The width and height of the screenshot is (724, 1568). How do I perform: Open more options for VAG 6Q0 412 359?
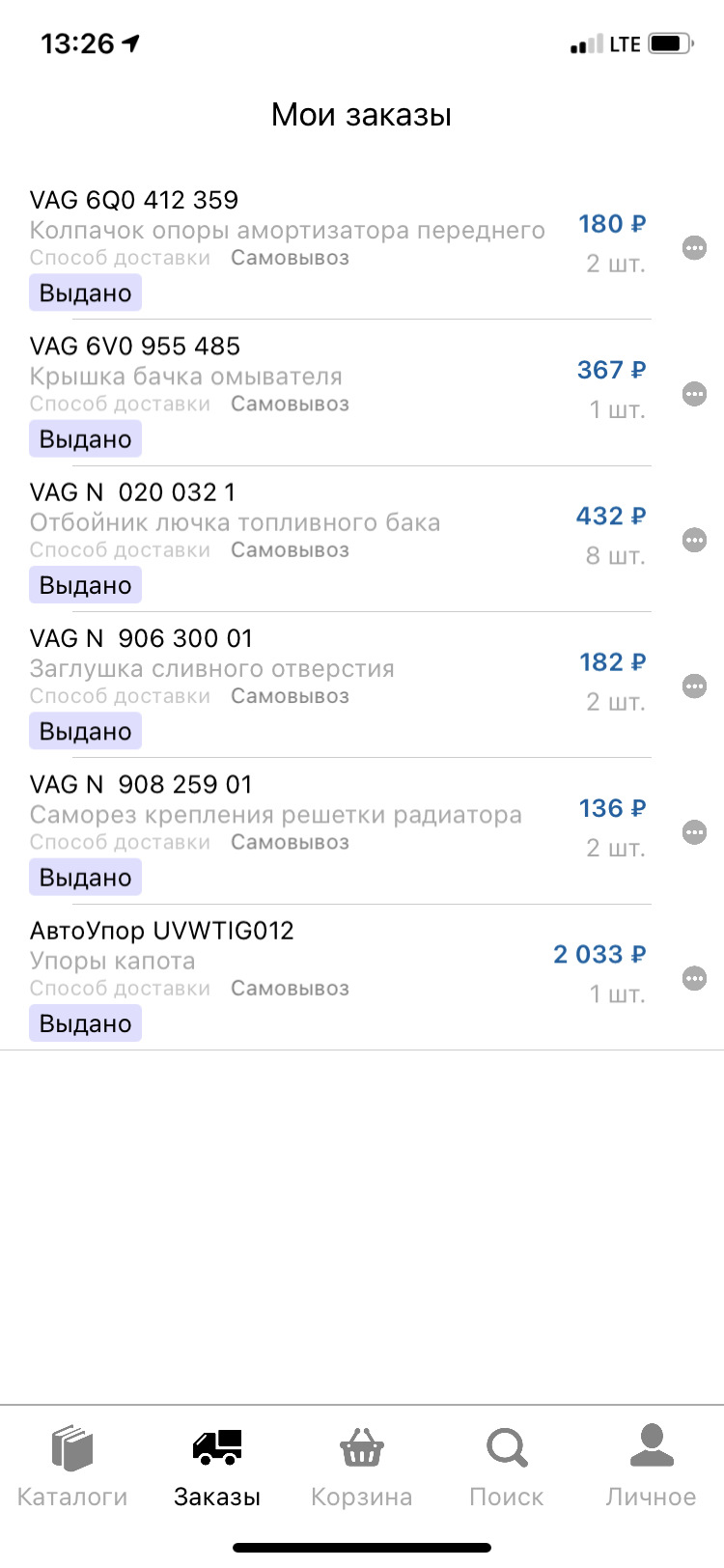(694, 248)
